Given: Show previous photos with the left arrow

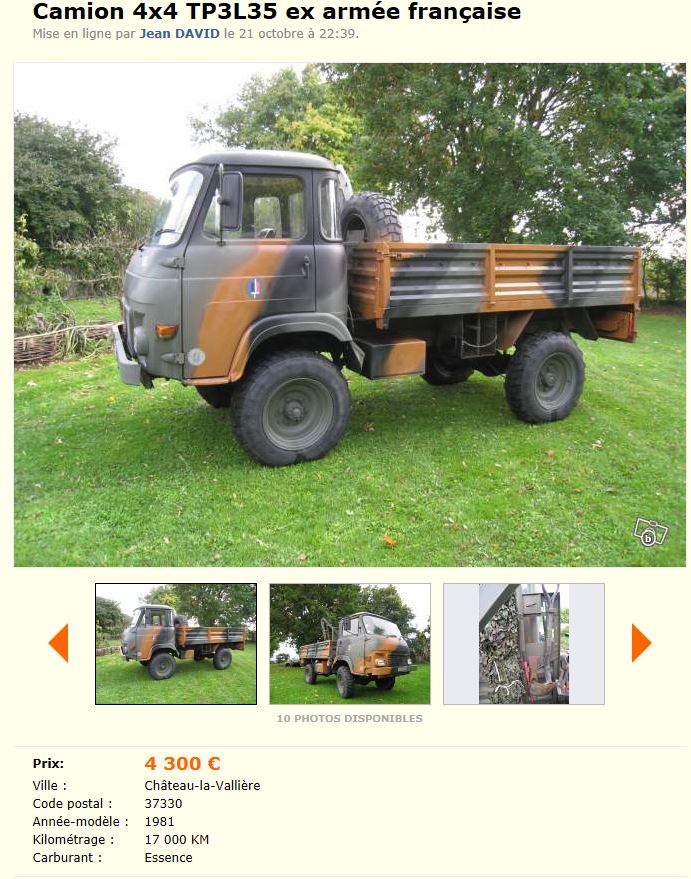Looking at the screenshot, I should (59, 643).
